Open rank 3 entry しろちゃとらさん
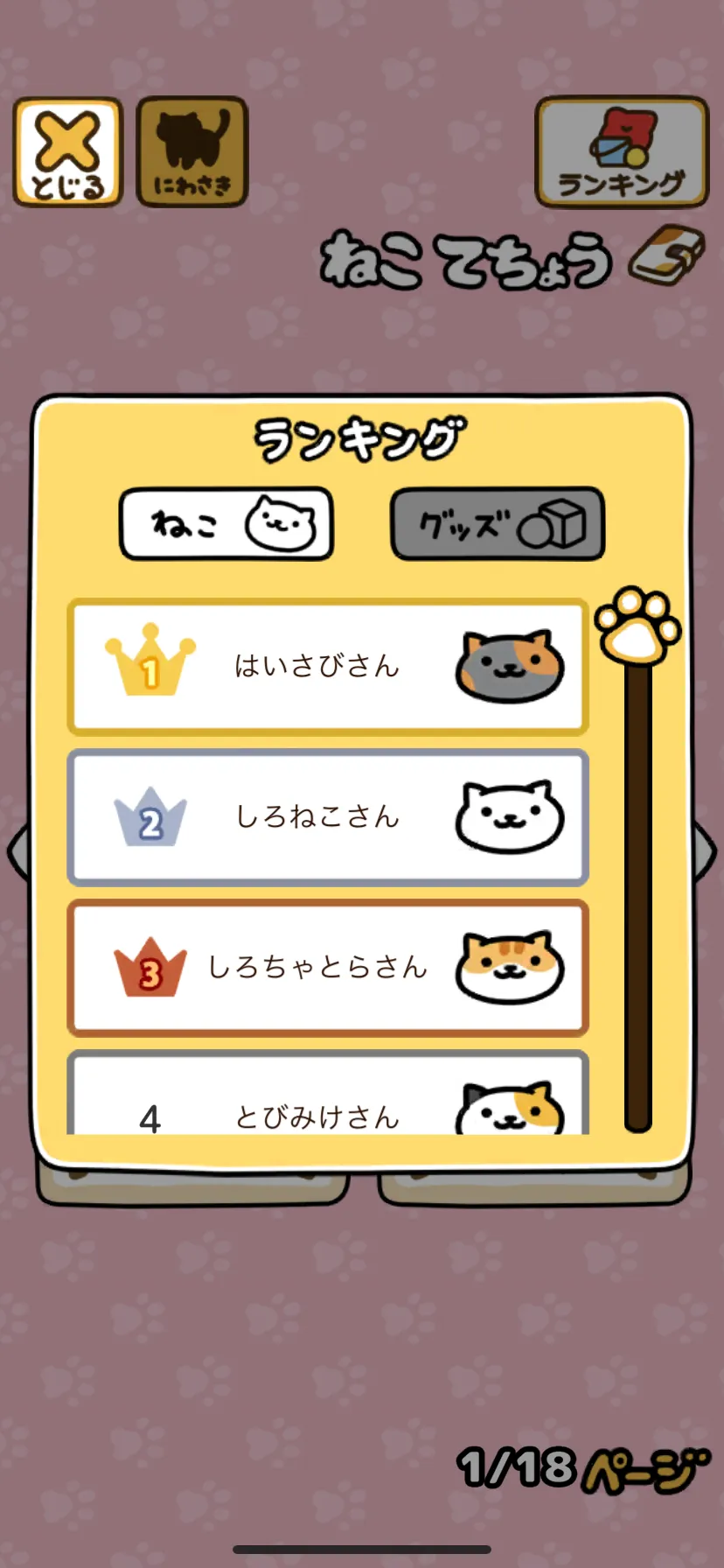 click(x=328, y=968)
